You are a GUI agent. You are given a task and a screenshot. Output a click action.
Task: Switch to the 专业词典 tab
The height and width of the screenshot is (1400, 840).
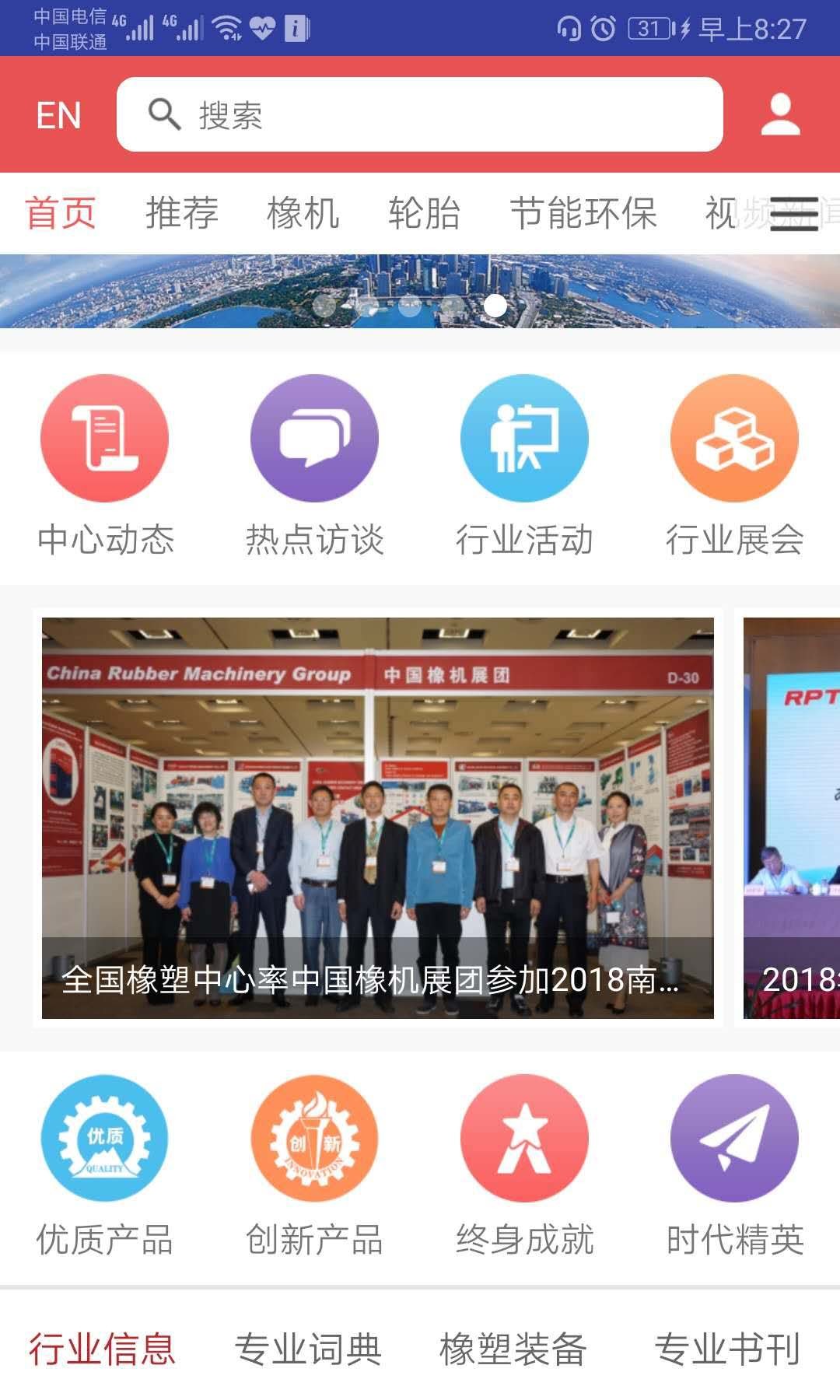308,1349
